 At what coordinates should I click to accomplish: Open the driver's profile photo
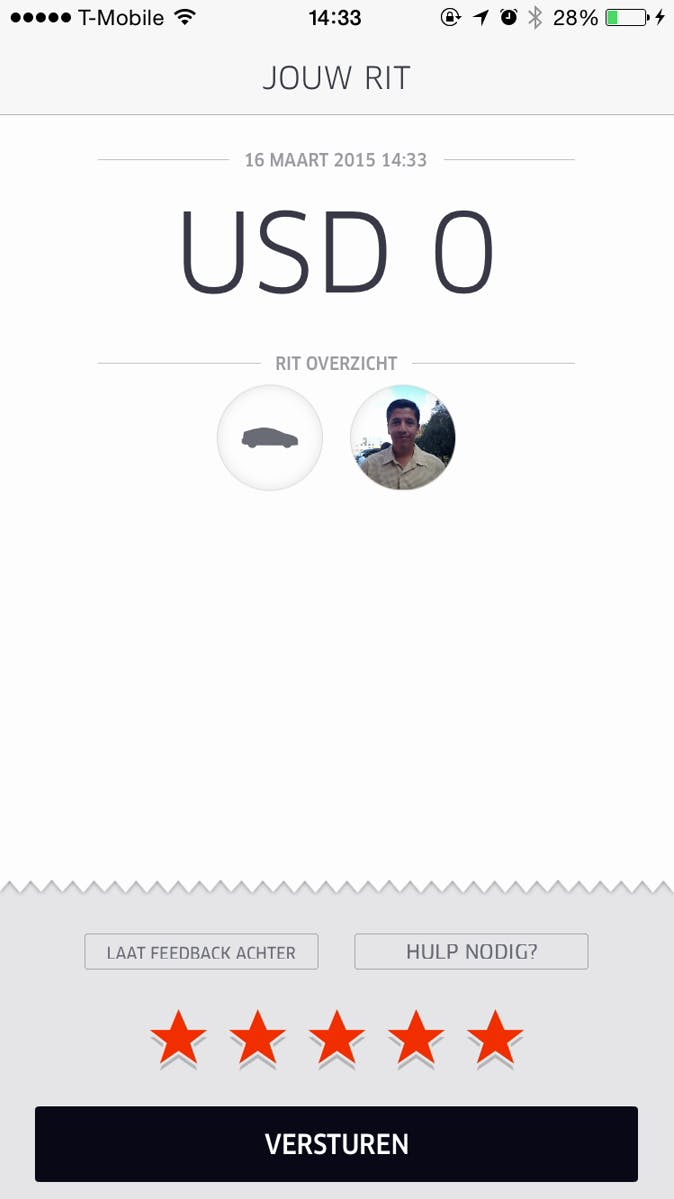tap(403, 438)
